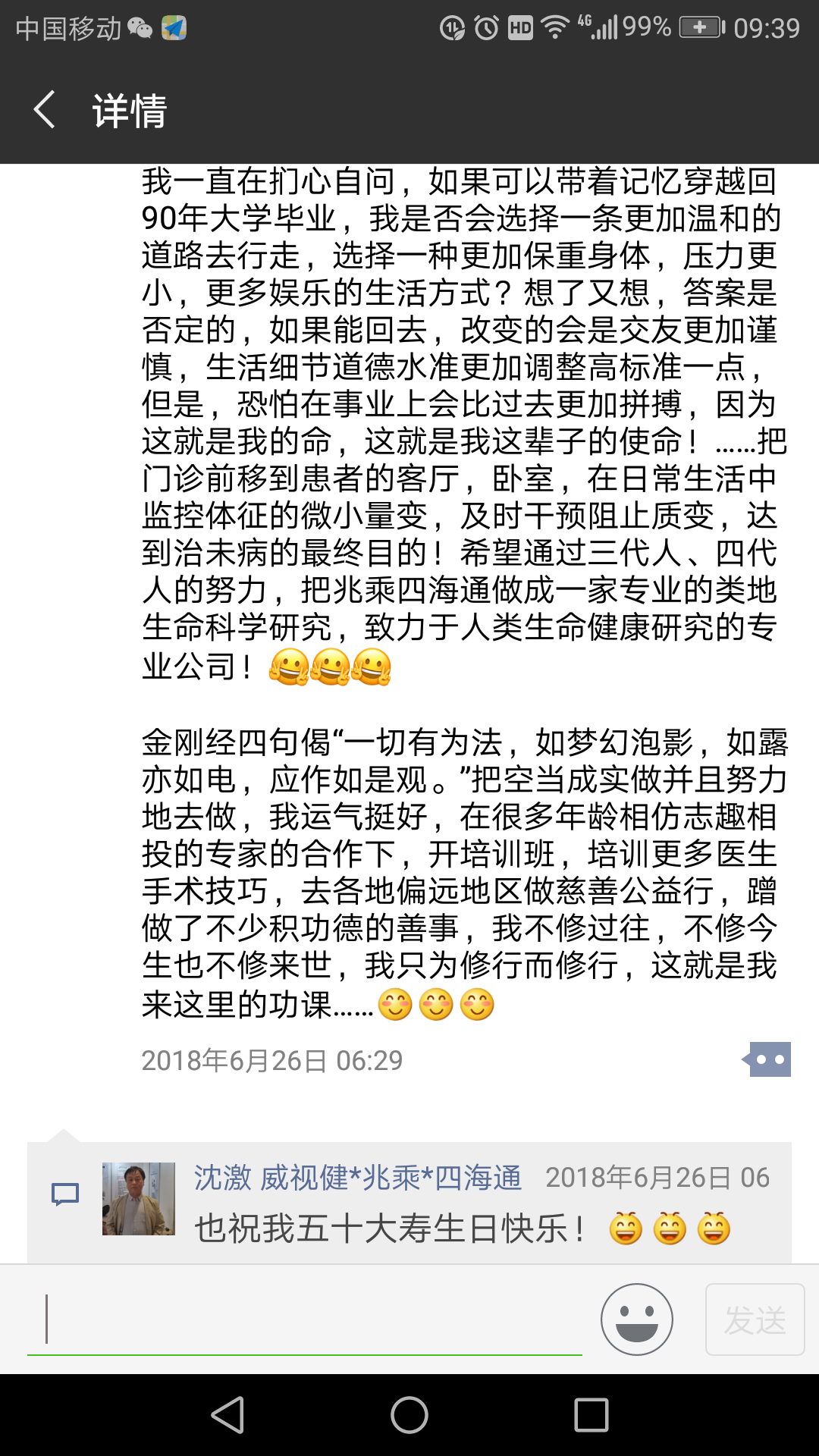Screen dimensions: 819x1456
Task: Focus the comment input field
Action: click(303, 1319)
